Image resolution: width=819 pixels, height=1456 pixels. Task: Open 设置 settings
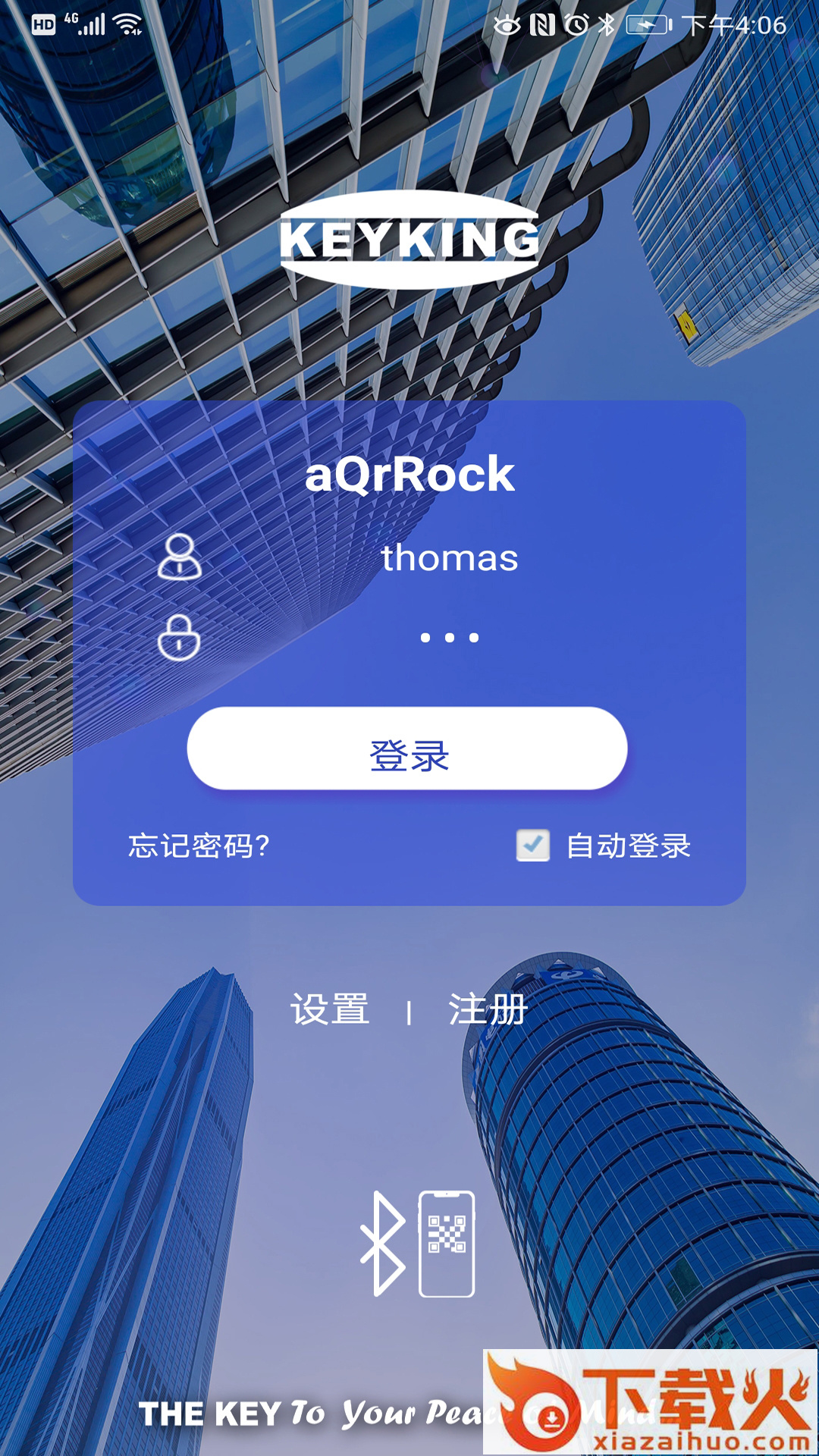tap(330, 1010)
